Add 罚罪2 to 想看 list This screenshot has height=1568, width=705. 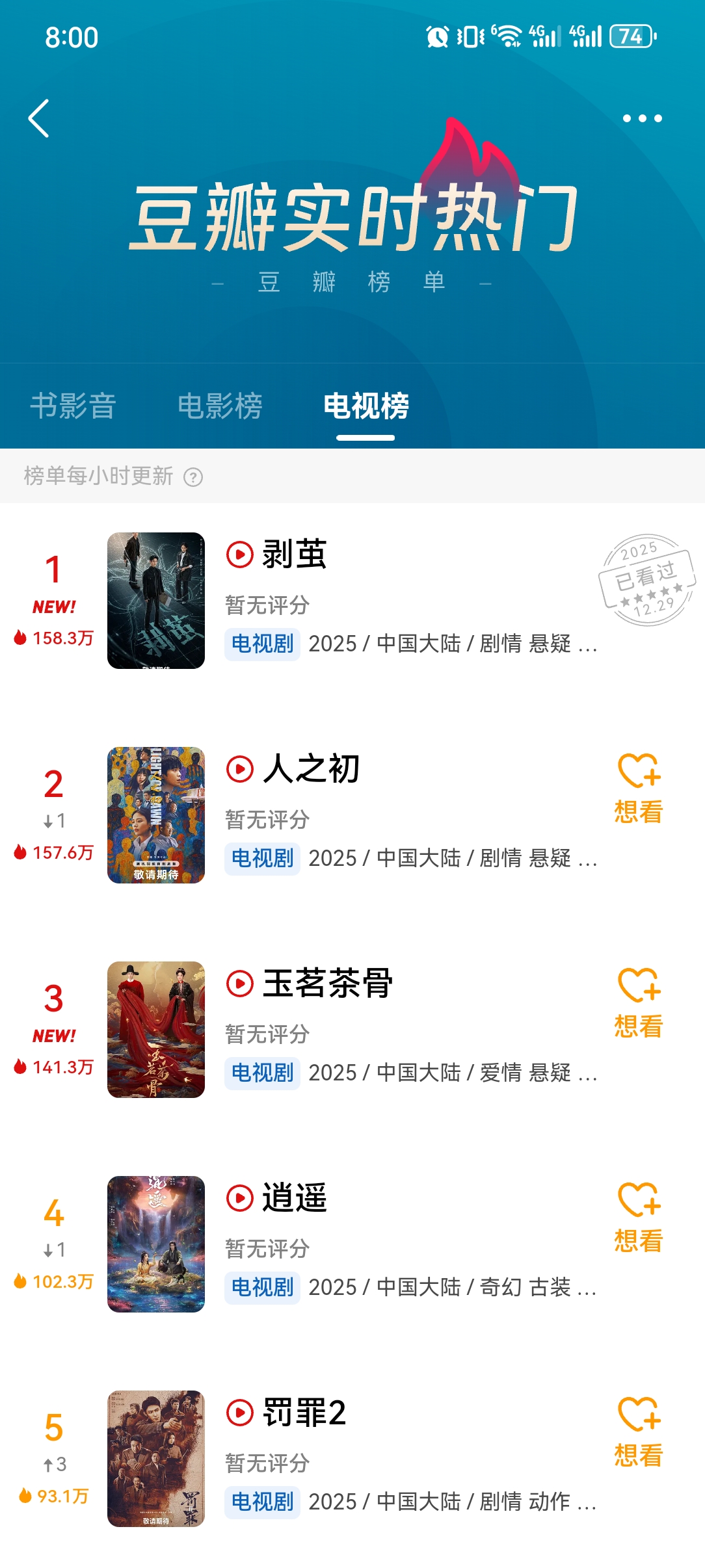[639, 1432]
